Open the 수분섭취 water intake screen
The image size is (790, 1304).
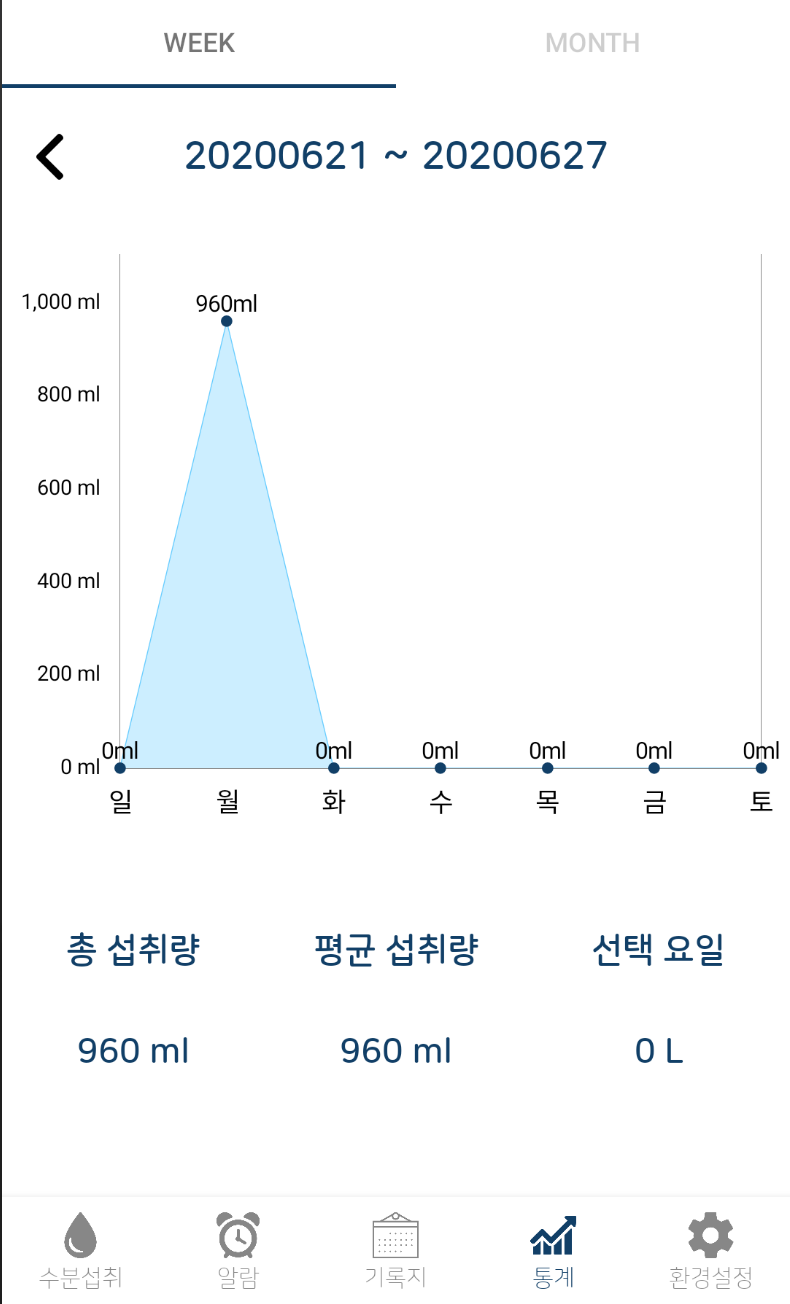[x=79, y=1245]
